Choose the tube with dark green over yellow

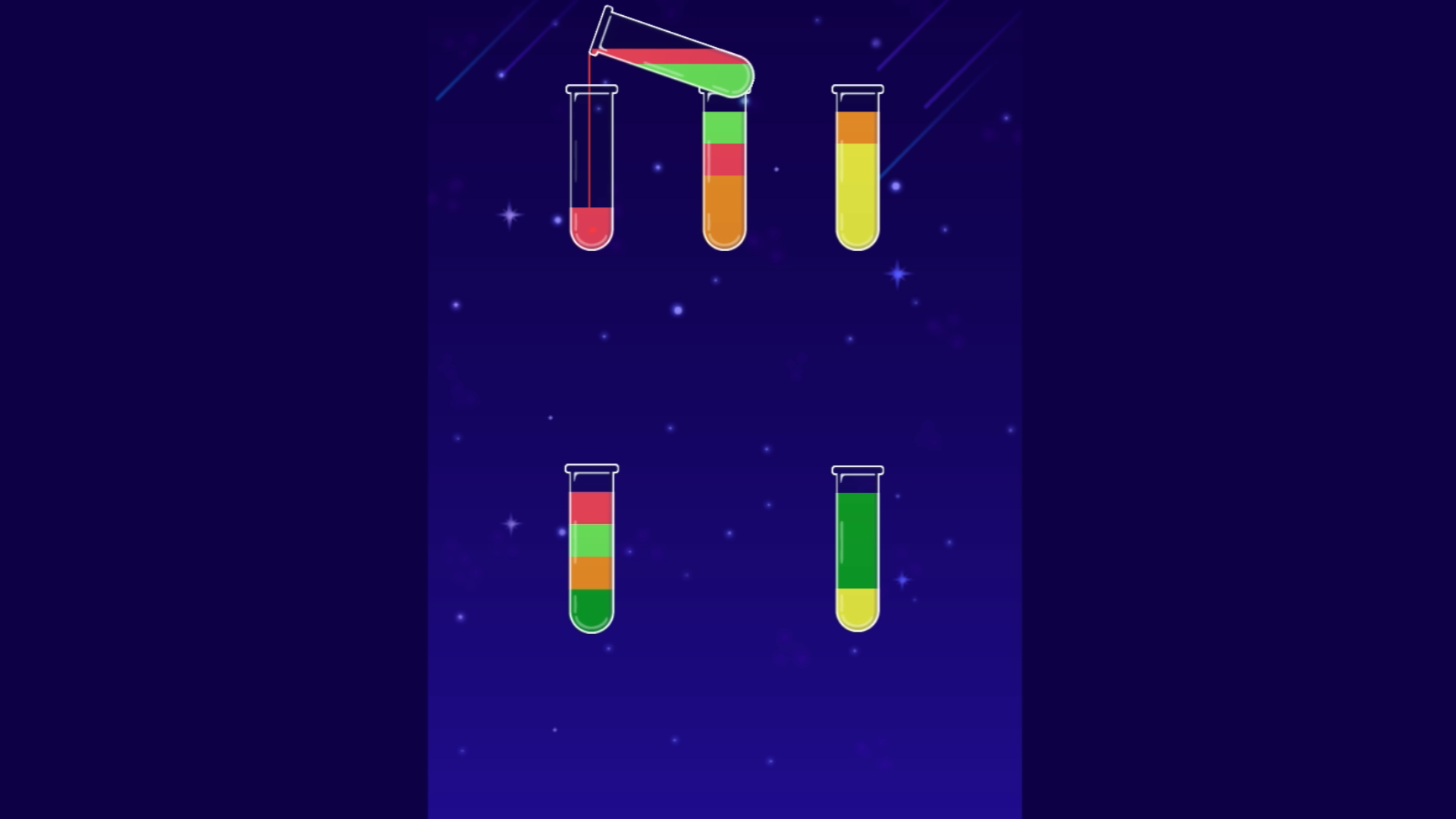pyautogui.click(x=857, y=550)
